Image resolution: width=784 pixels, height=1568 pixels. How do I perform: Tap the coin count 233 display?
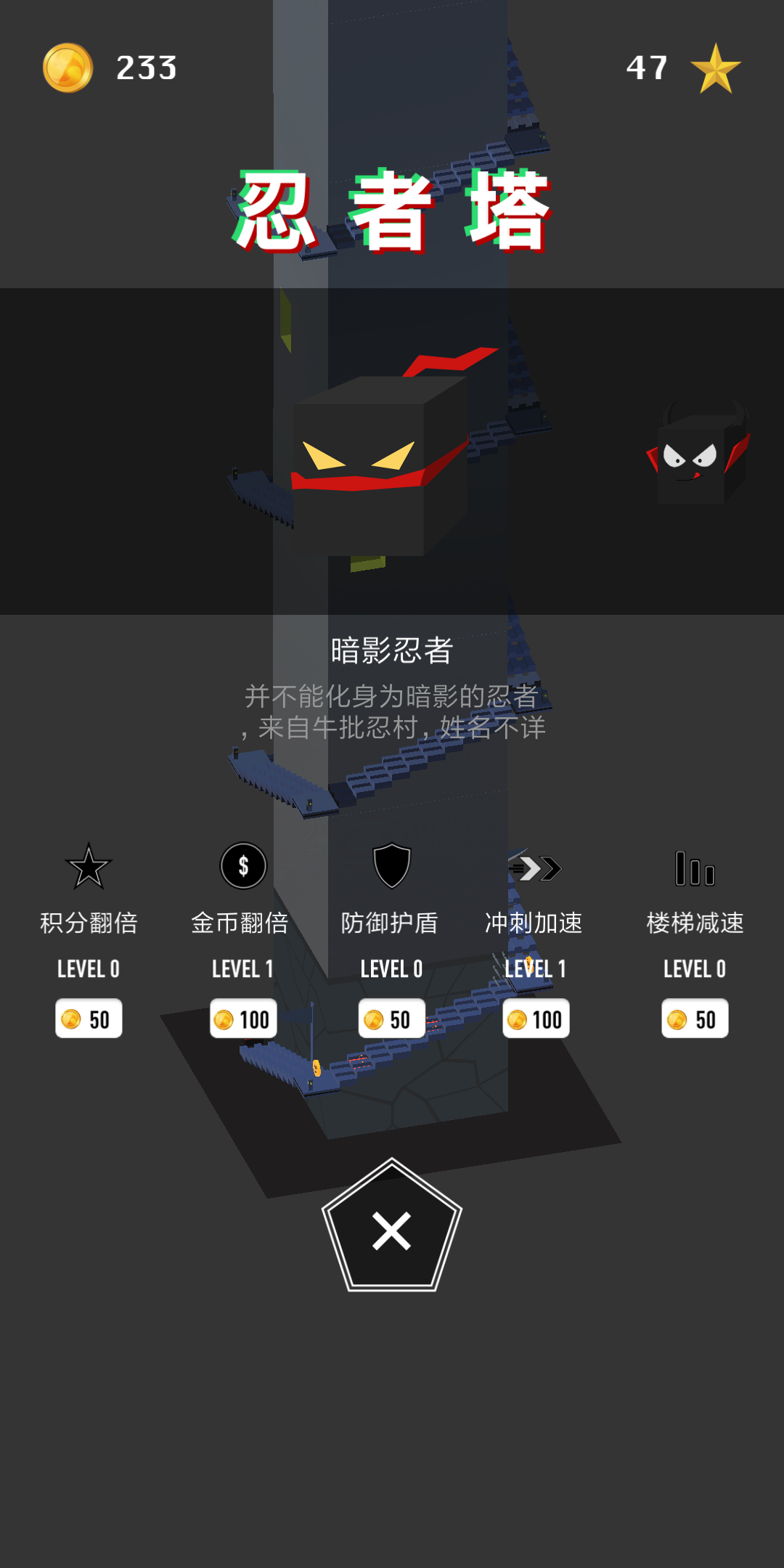[142, 69]
